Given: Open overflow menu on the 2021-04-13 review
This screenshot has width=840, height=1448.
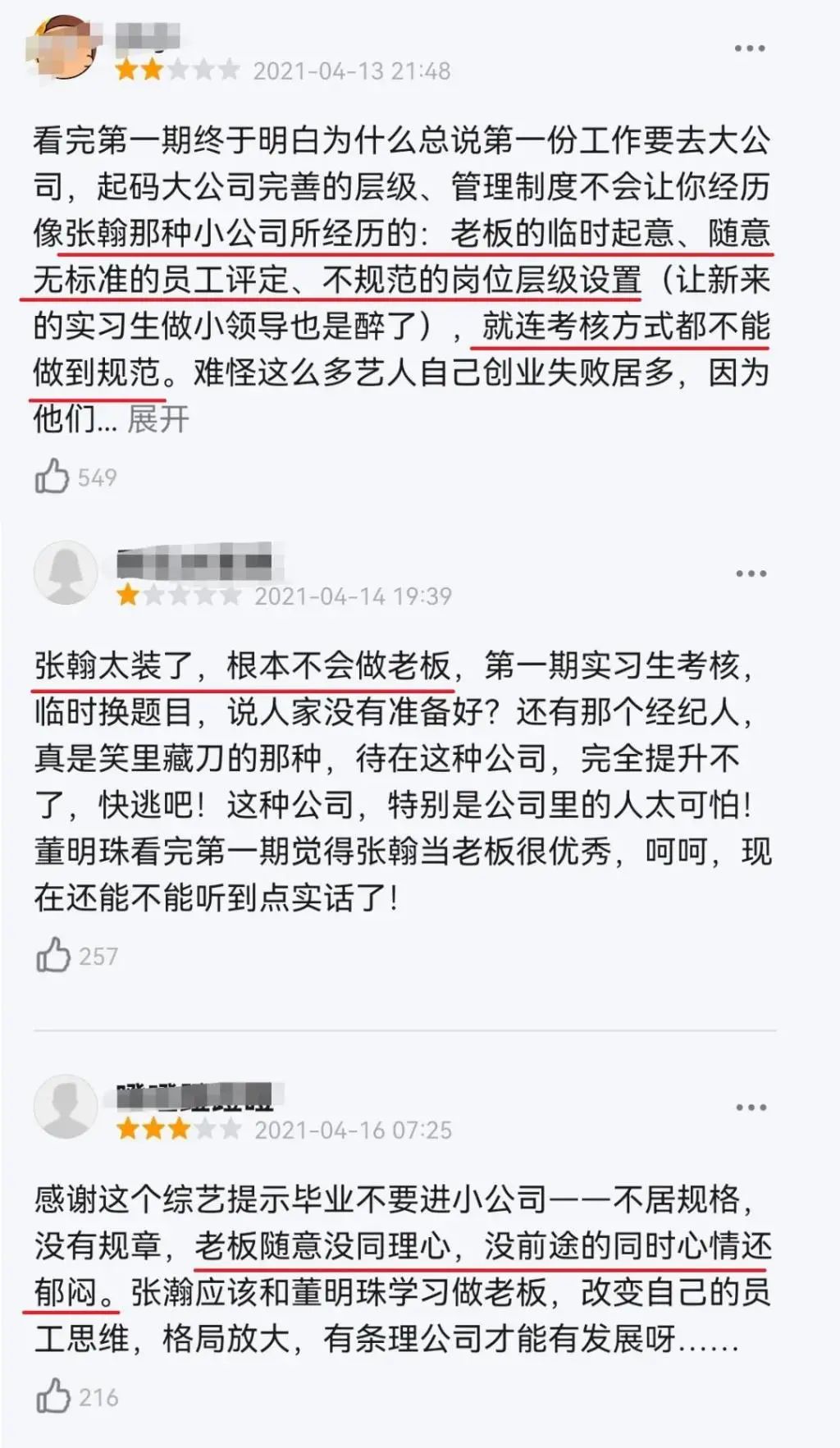Looking at the screenshot, I should coord(750,48).
